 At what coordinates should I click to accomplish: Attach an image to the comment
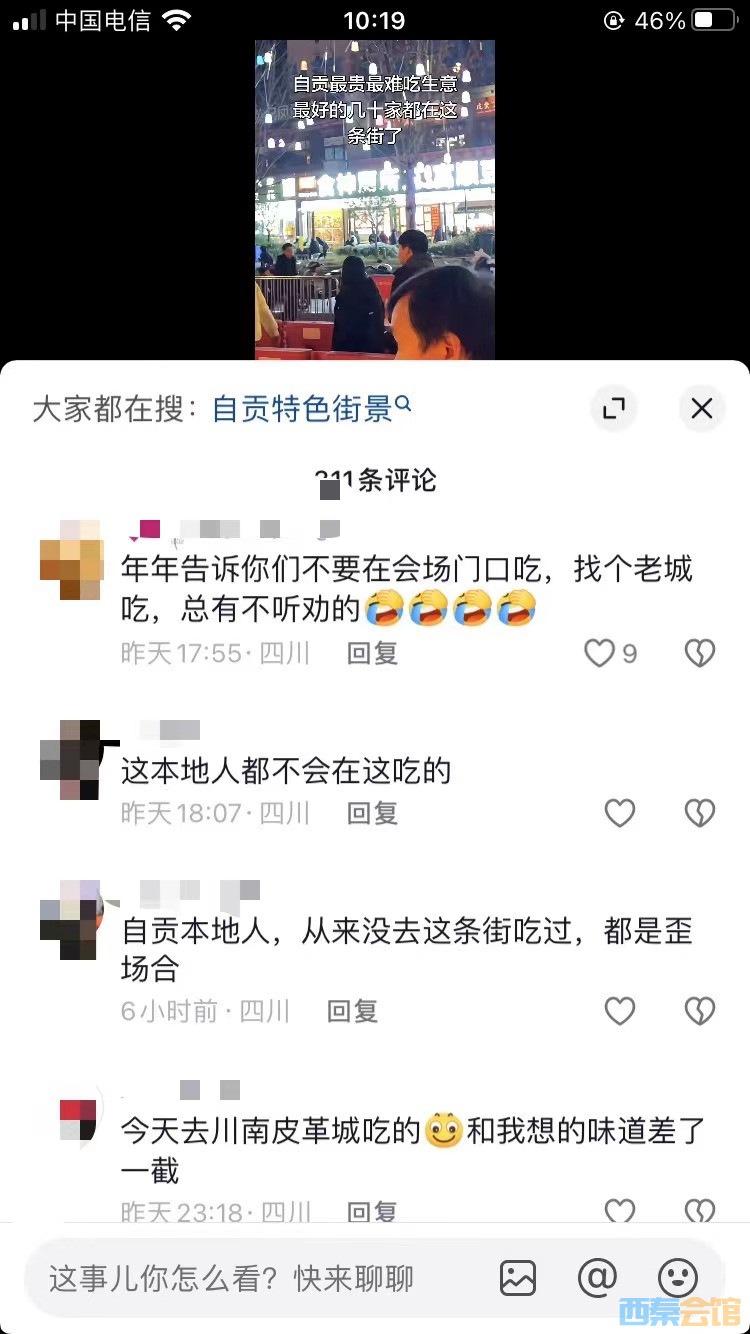[x=518, y=1278]
